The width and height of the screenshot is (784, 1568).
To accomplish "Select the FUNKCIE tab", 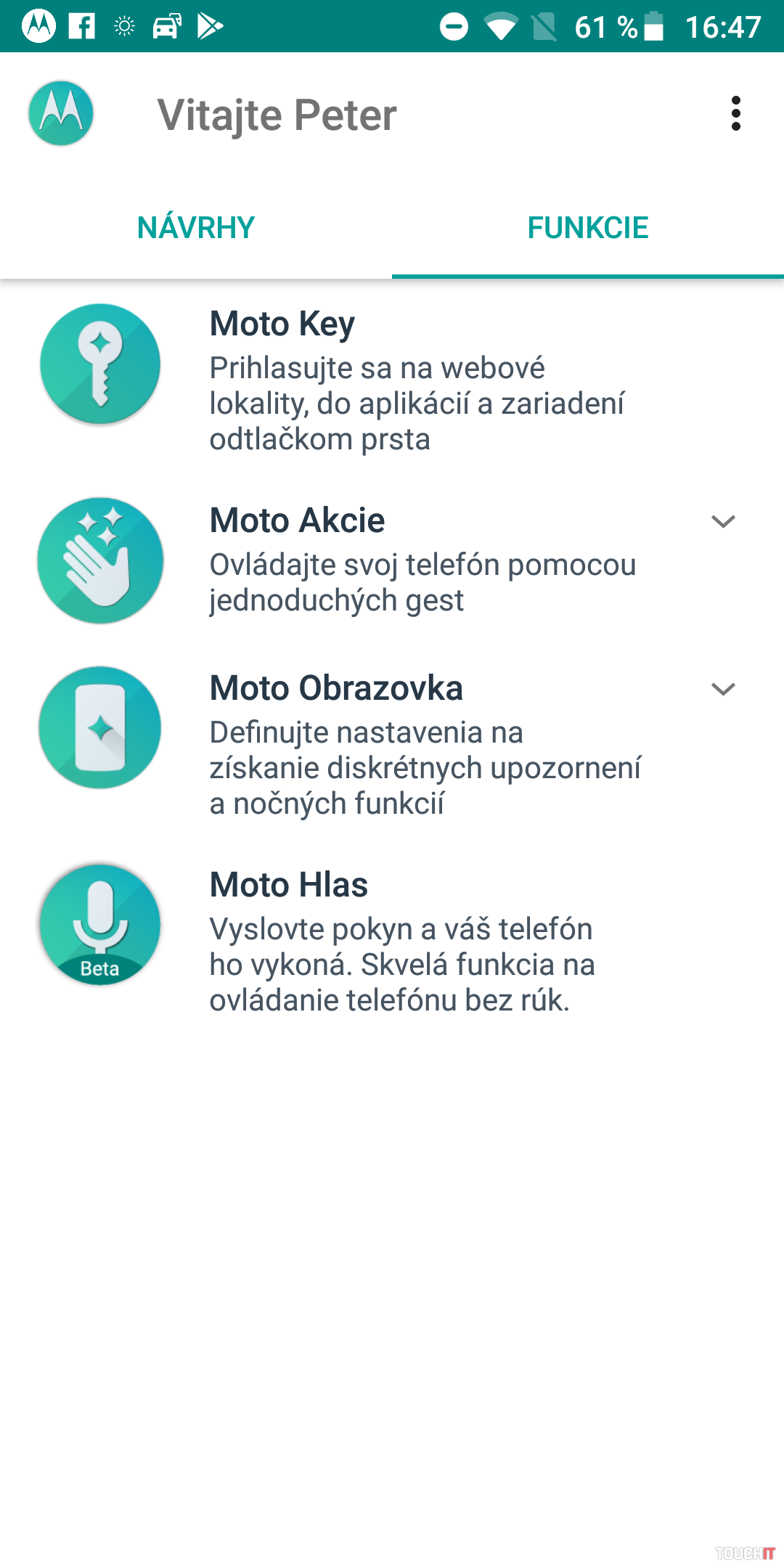I will tap(587, 228).
